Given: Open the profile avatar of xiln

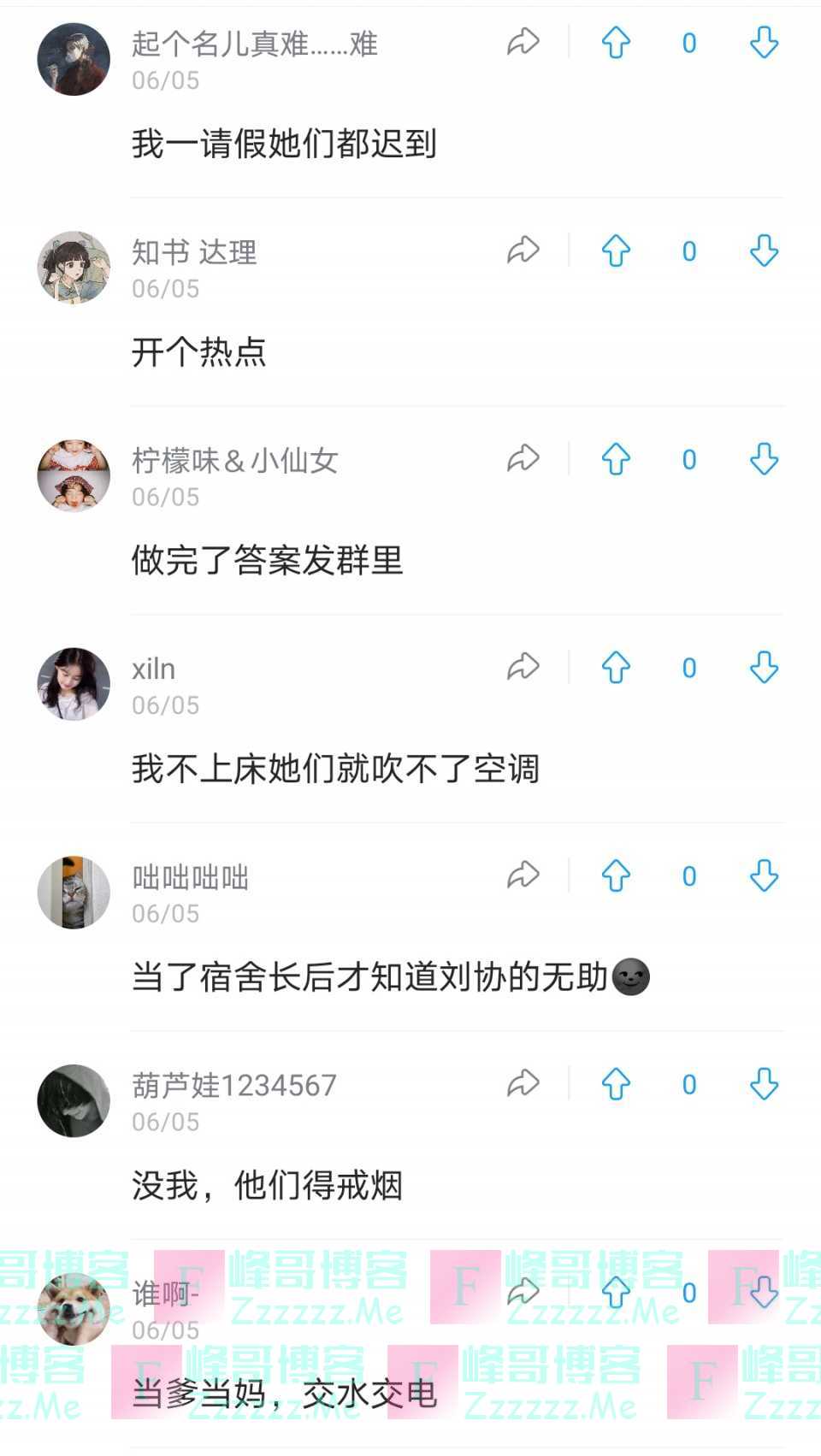Looking at the screenshot, I should (x=74, y=684).
